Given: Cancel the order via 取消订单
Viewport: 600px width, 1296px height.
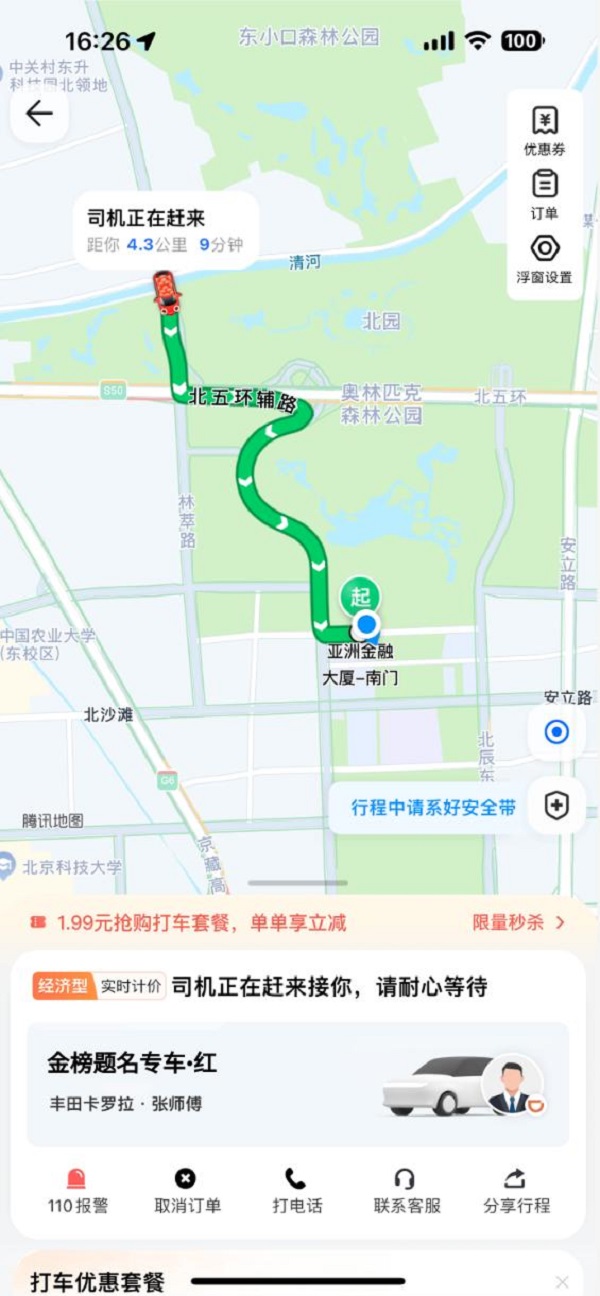Looking at the screenshot, I should 187,1190.
